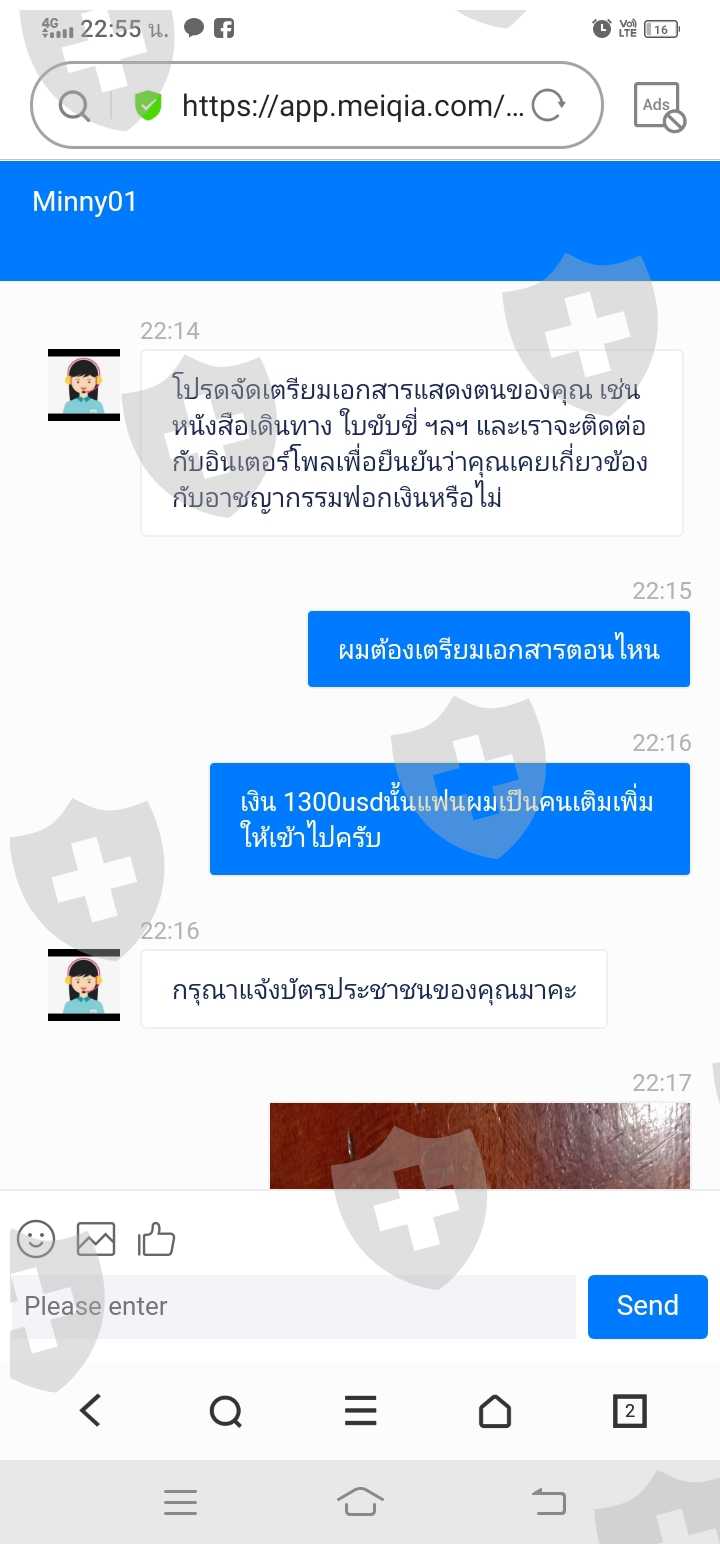Go back with the browser back arrow
This screenshot has height=1544, width=720.
90,1411
